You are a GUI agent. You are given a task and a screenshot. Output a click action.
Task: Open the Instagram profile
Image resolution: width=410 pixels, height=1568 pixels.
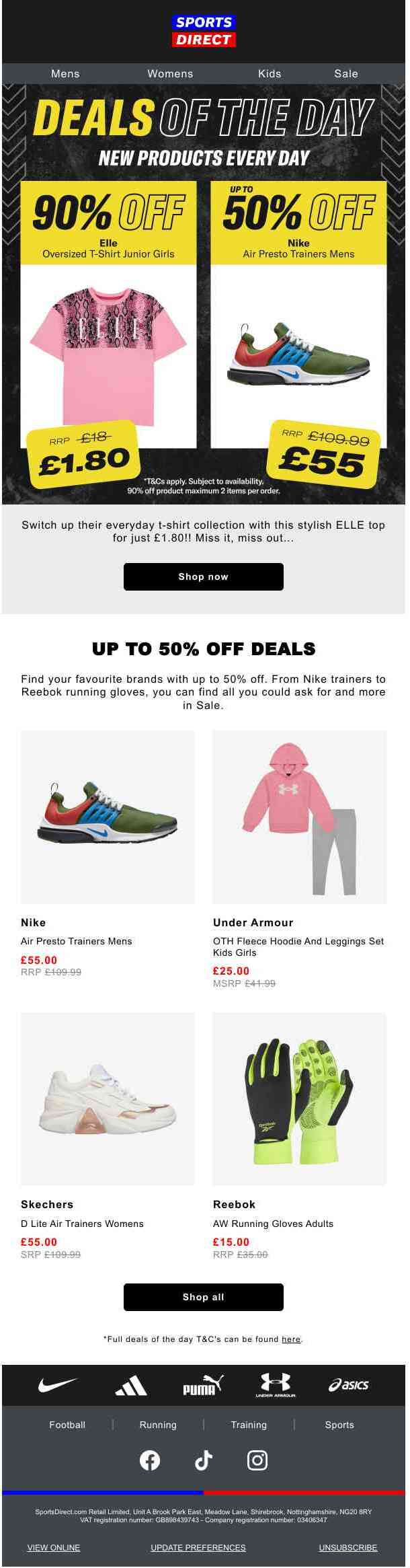click(x=257, y=1460)
